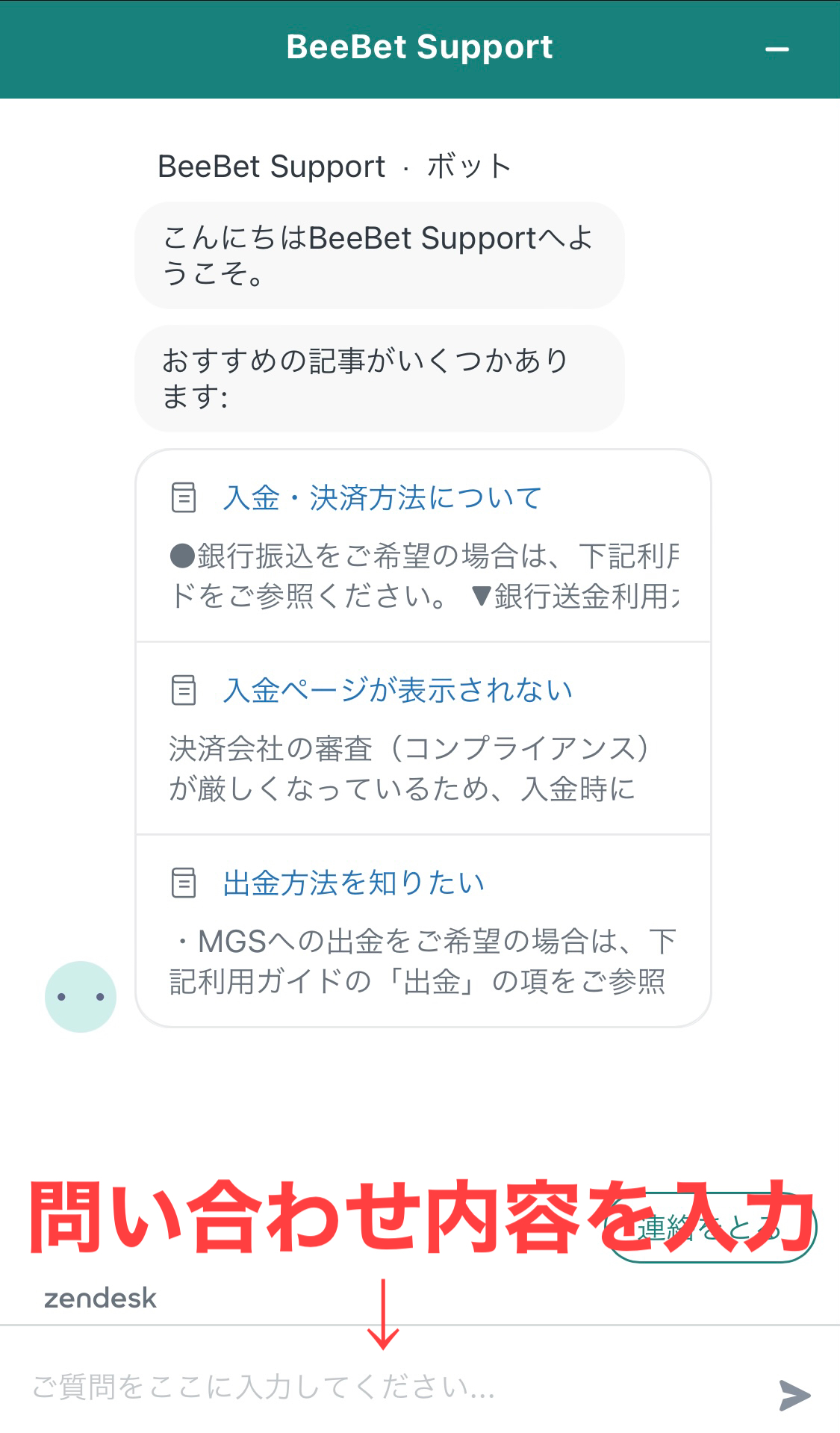Open the article 入金・決済方法について
This screenshot has height=1433, width=840.
coord(382,498)
